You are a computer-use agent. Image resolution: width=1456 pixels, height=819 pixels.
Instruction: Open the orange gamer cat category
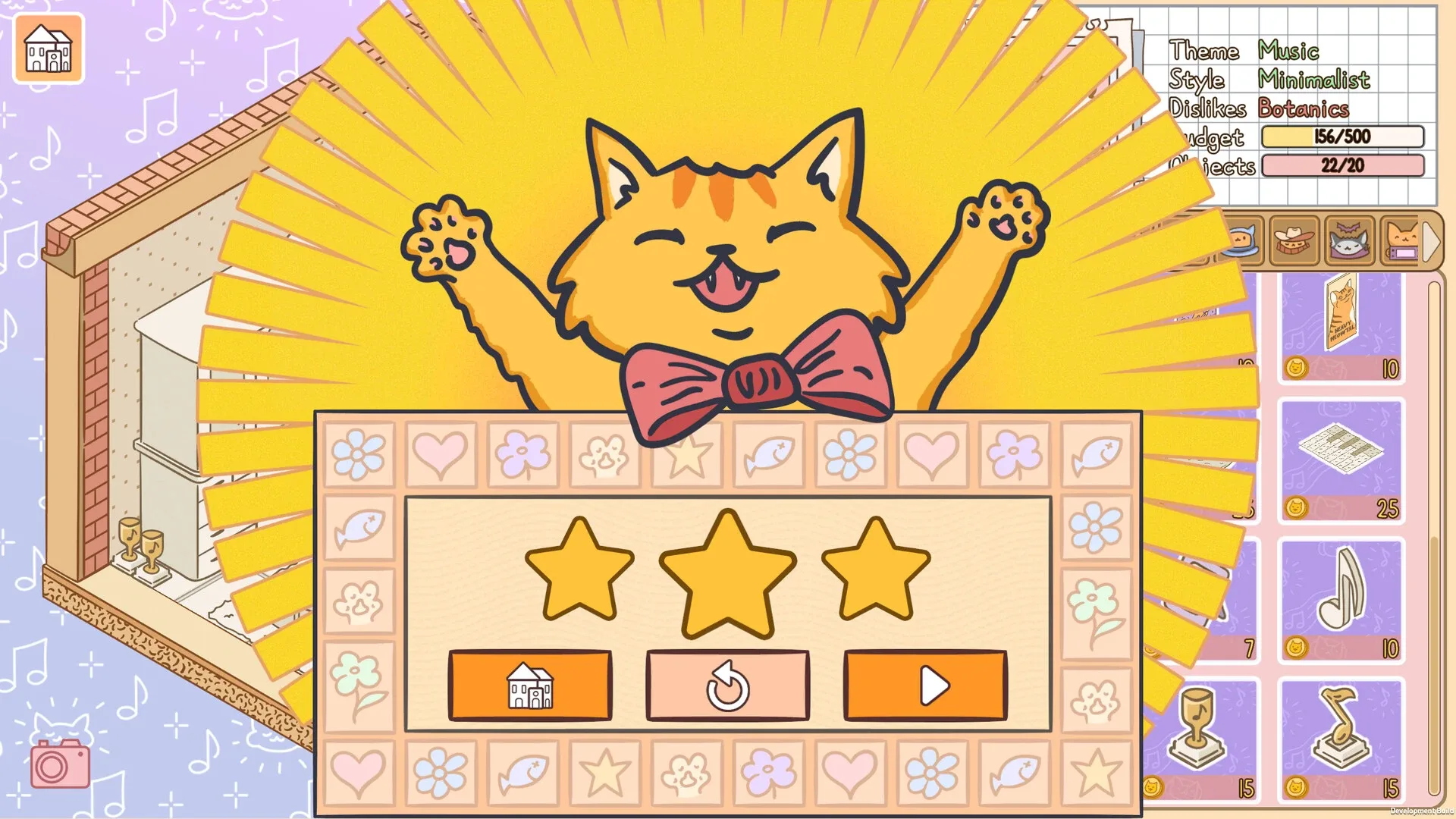point(1401,241)
